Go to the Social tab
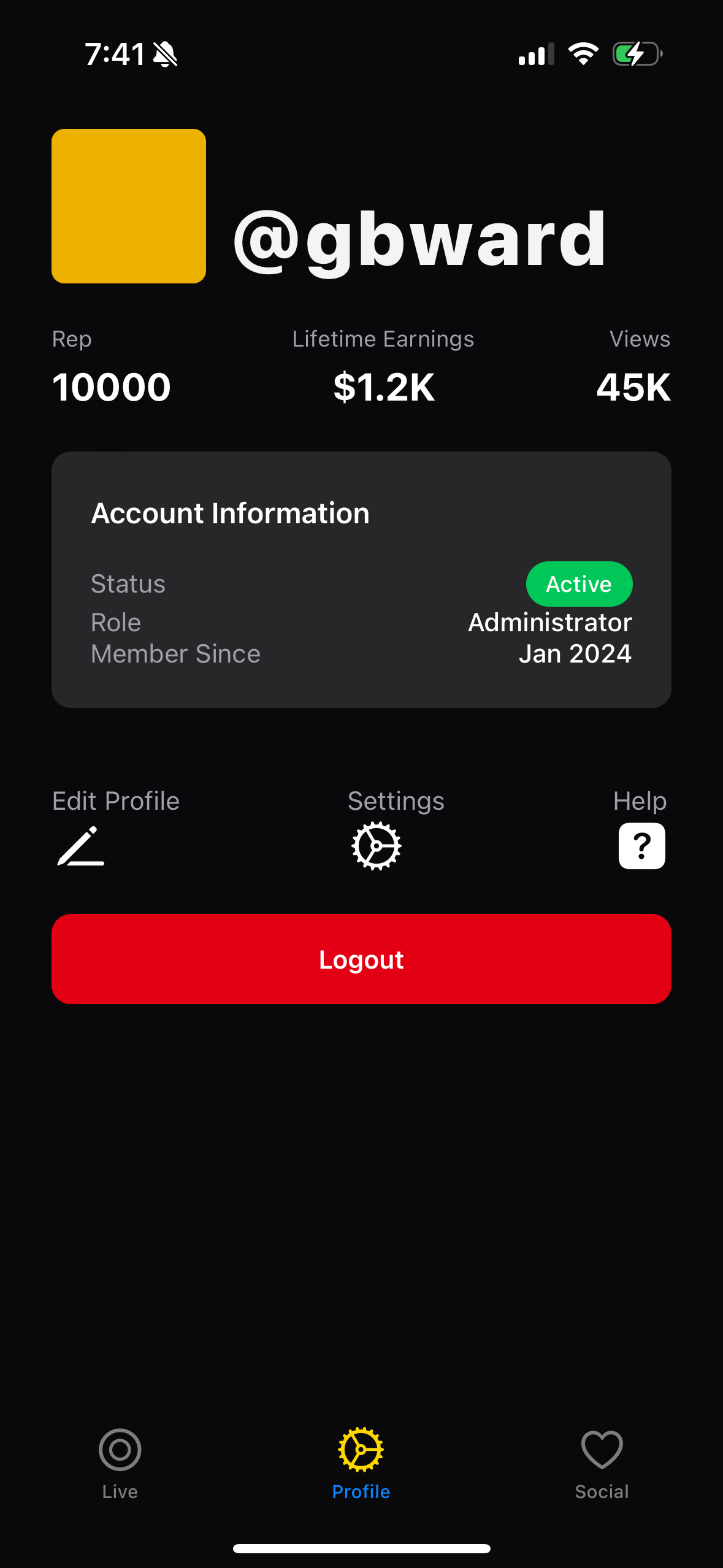723x1568 pixels. click(x=602, y=1462)
